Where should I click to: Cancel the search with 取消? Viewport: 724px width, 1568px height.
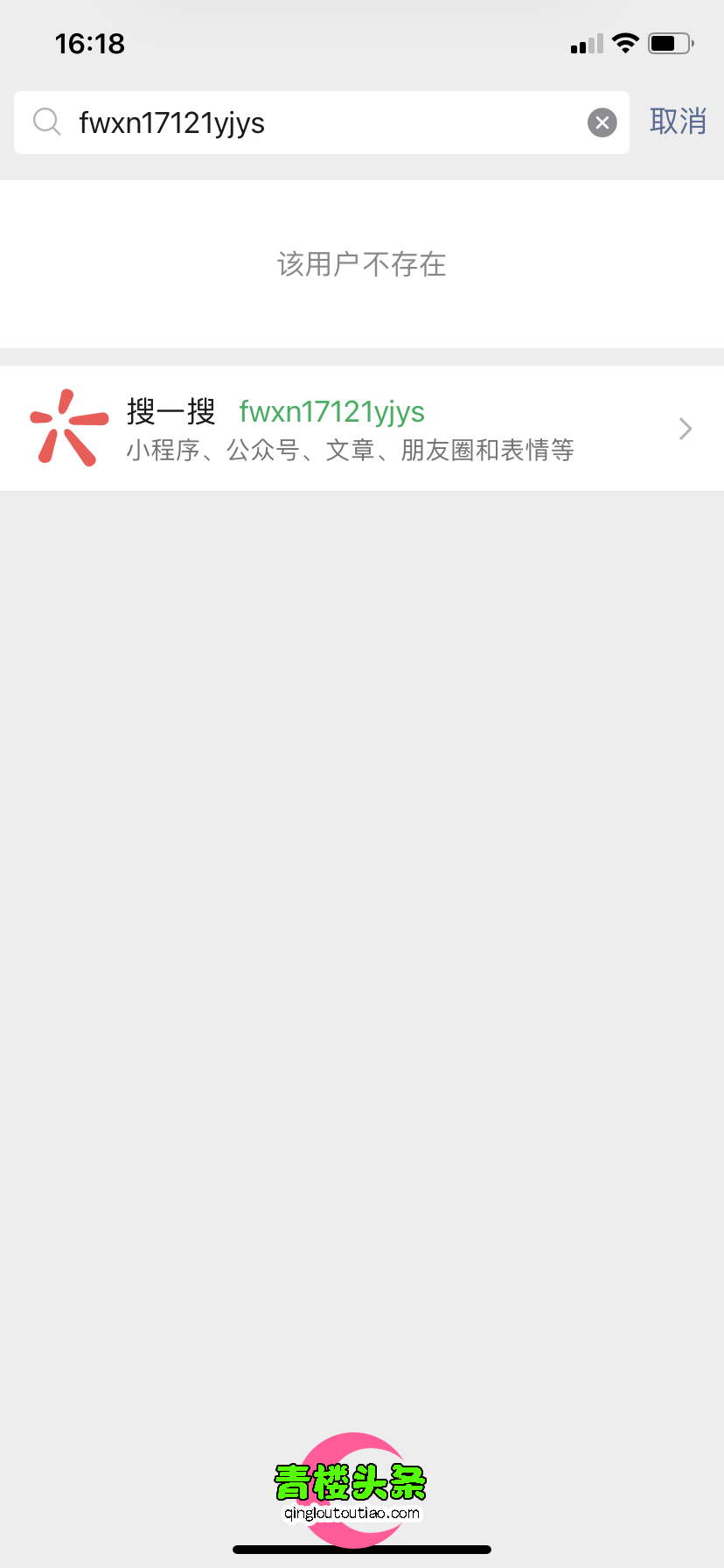click(678, 122)
